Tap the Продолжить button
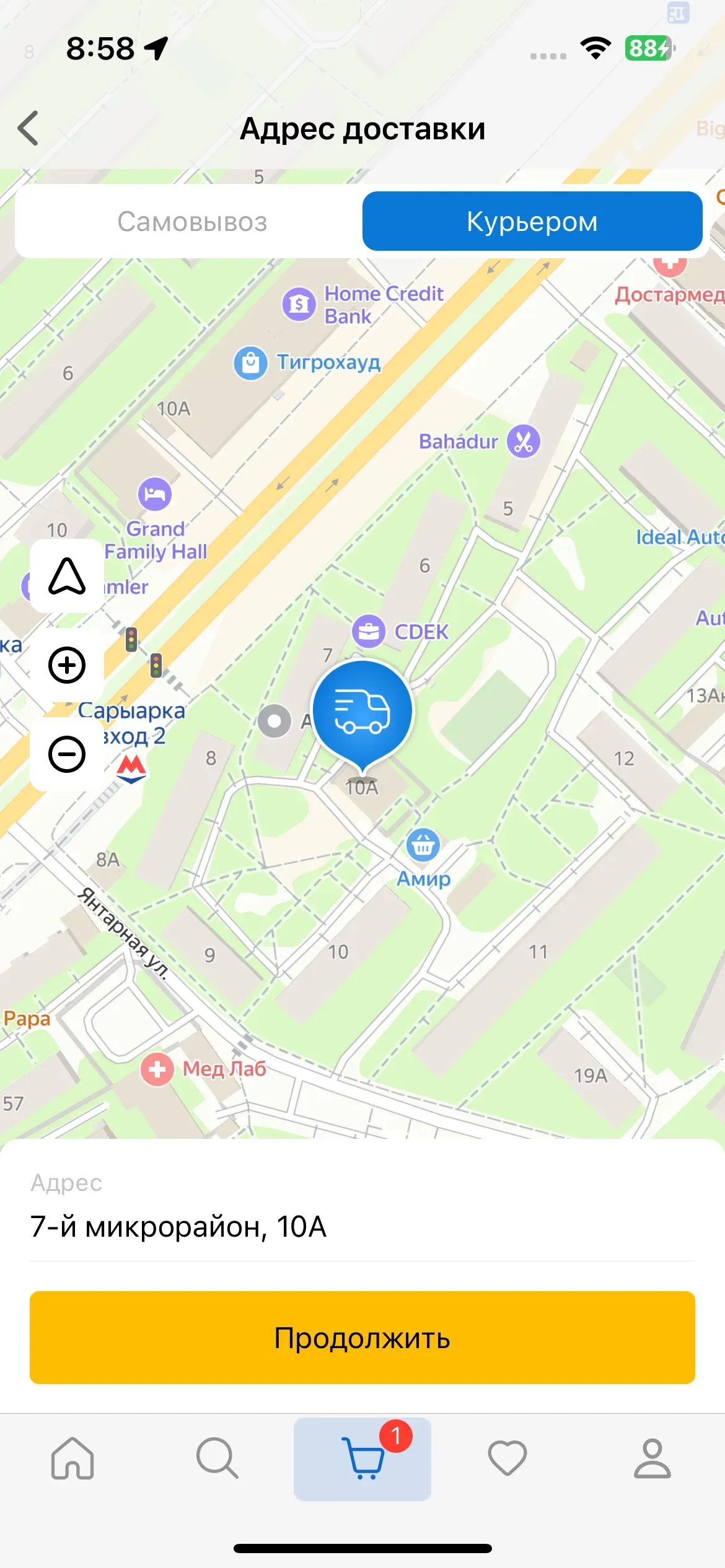The image size is (725, 1568). click(x=362, y=1338)
